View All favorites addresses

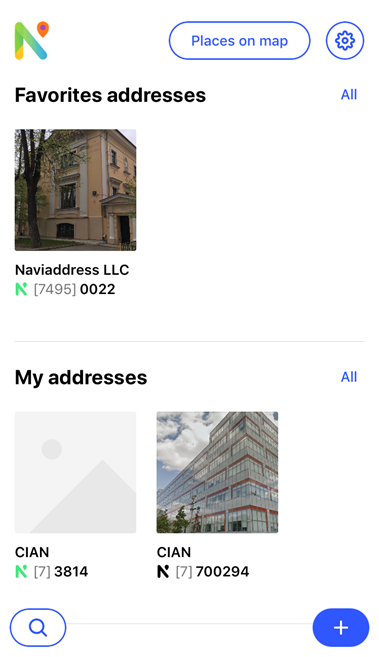(x=349, y=95)
